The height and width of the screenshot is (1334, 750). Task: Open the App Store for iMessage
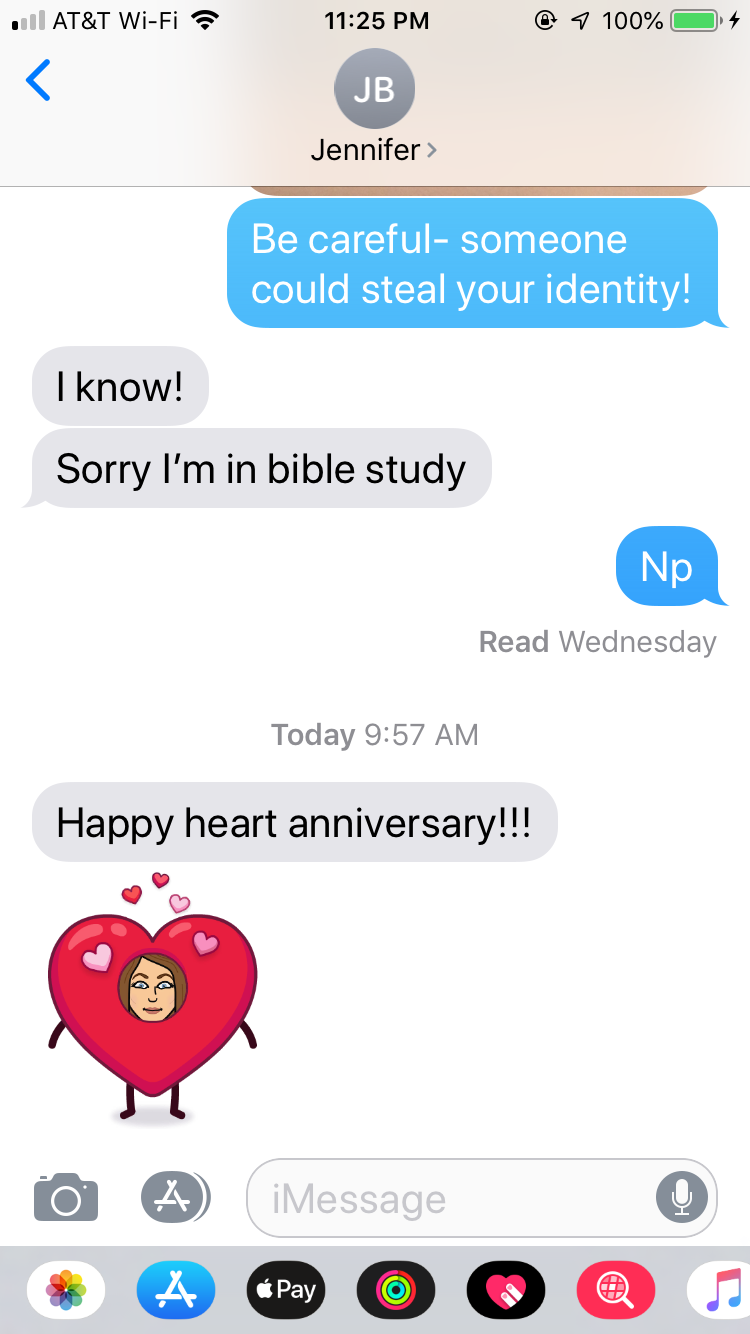(176, 1290)
